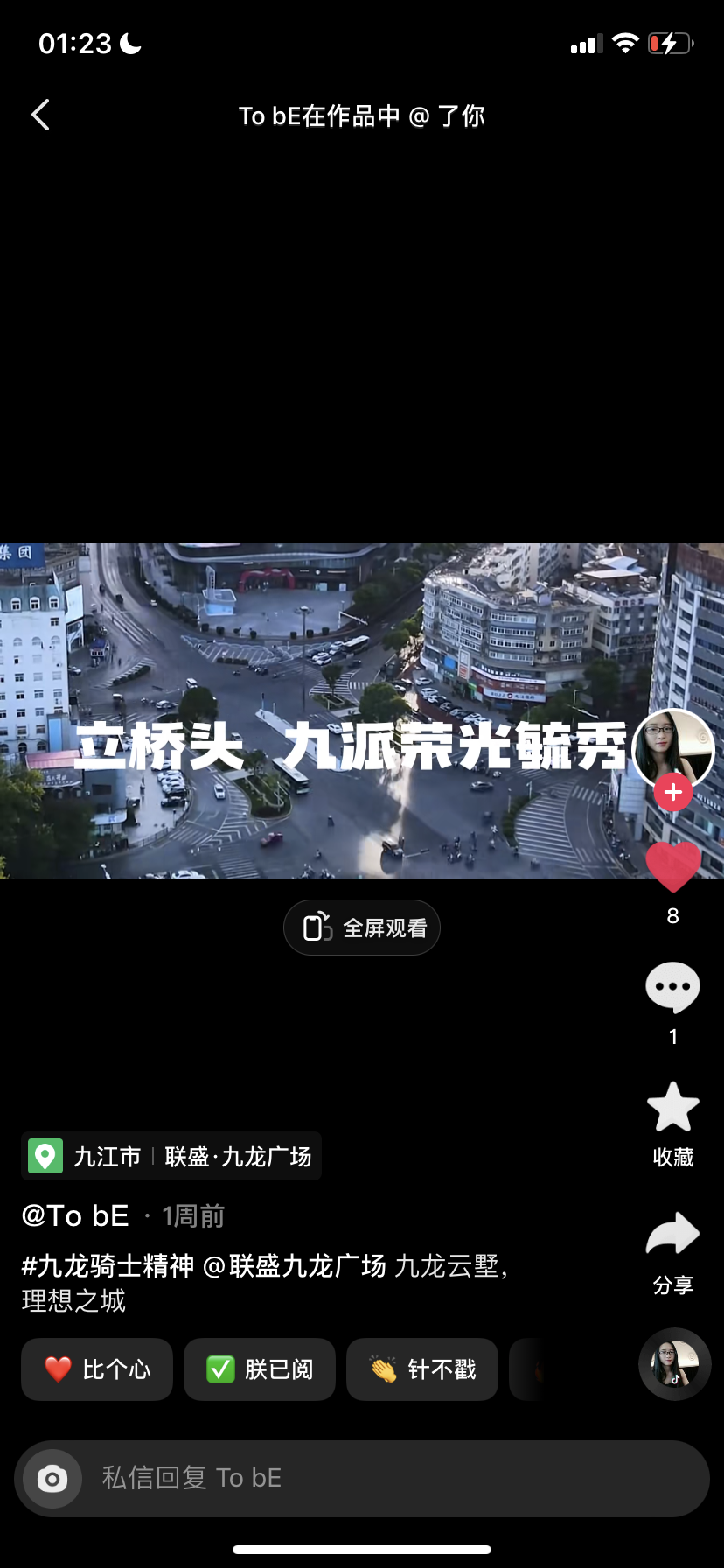Share the video via 分享 arrow
Image resolution: width=724 pixels, height=1568 pixels.
tap(672, 1235)
